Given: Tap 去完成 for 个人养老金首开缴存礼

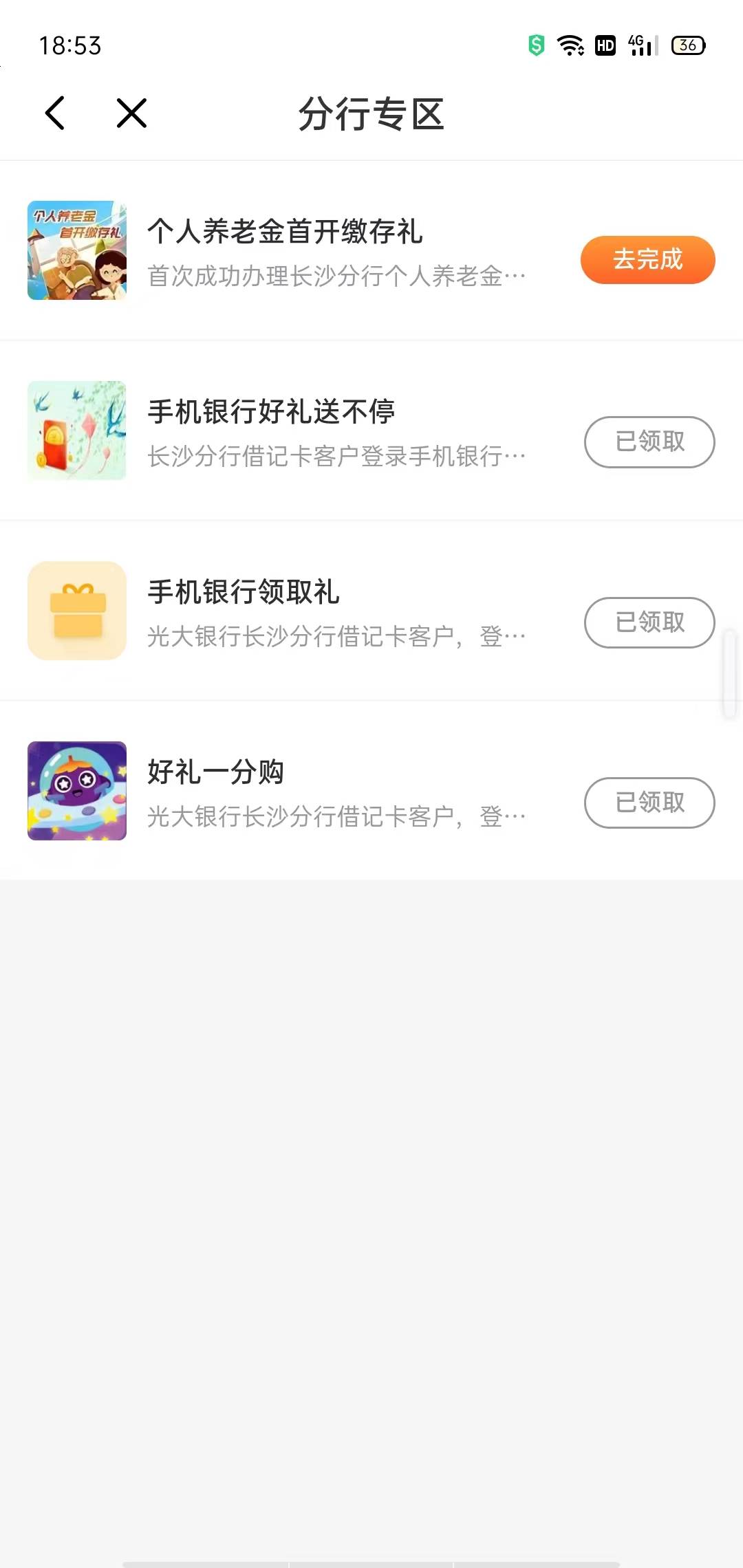Looking at the screenshot, I should 647,260.
